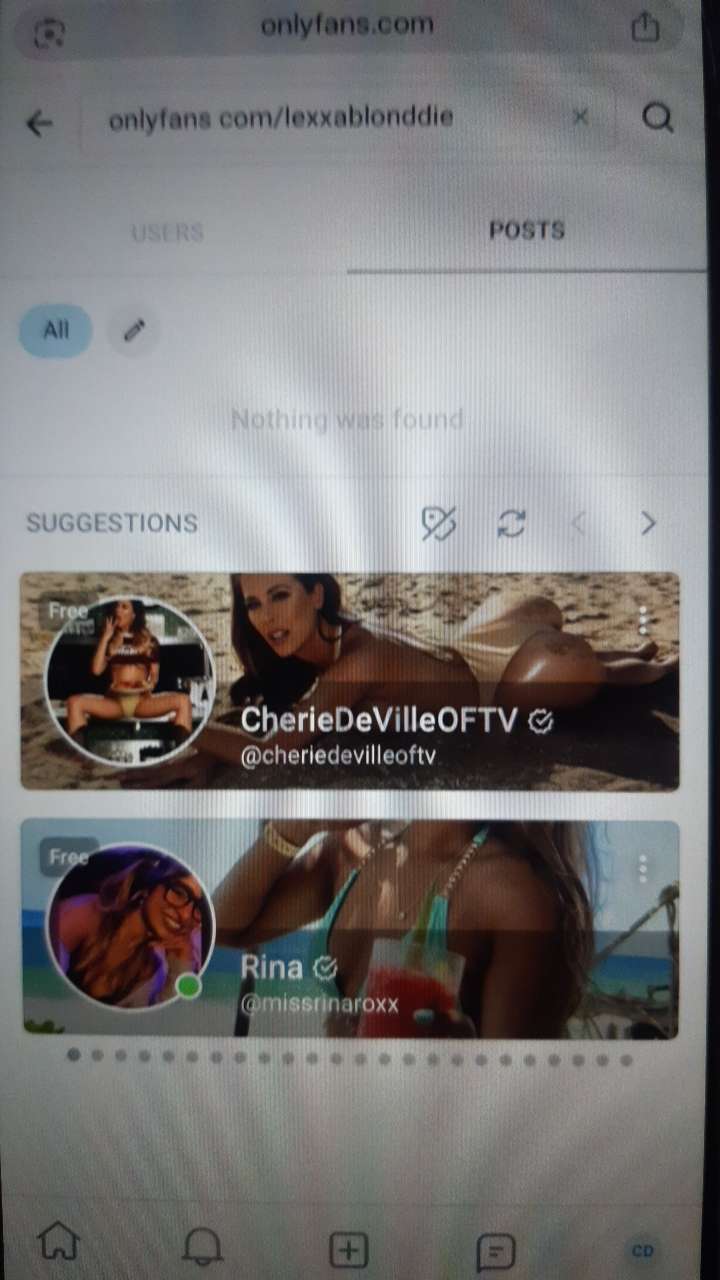The width and height of the screenshot is (720, 1280).
Task: Select the All filter chip
Action: [56, 330]
